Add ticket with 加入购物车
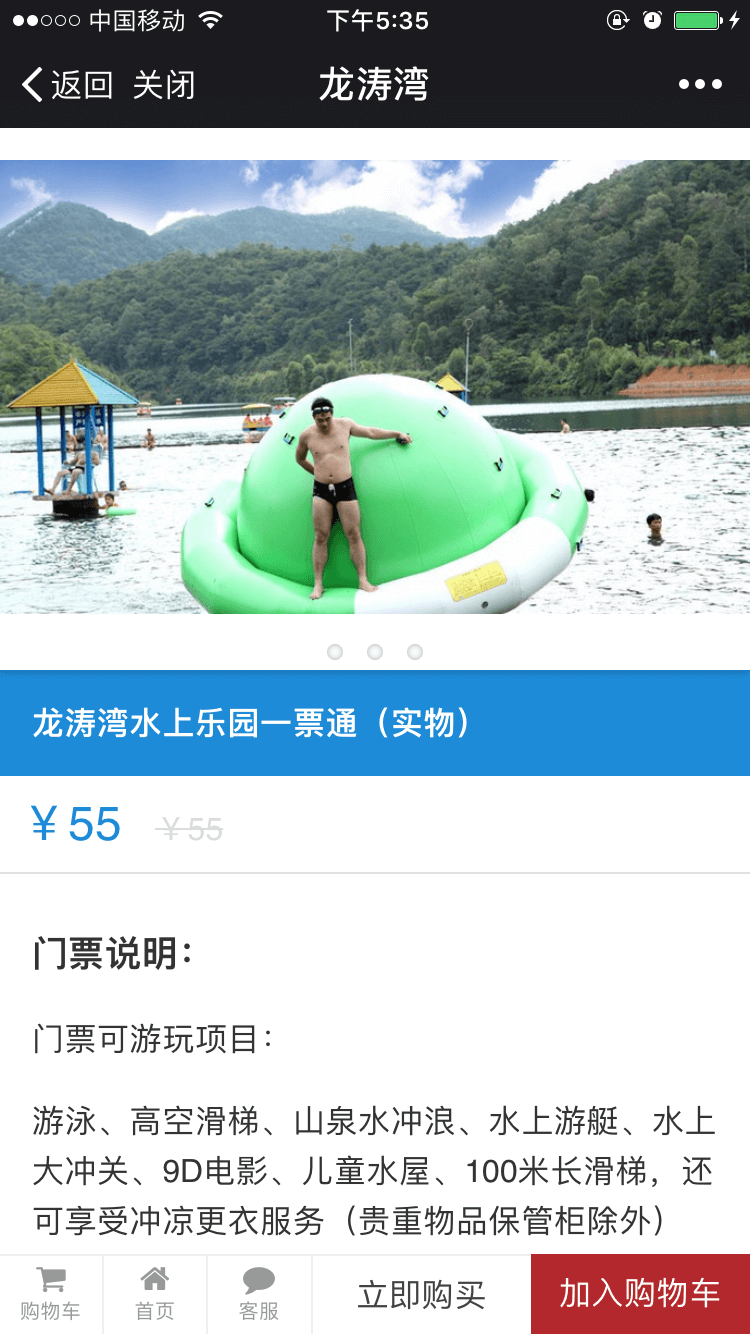The height and width of the screenshot is (1334, 750). (640, 1294)
